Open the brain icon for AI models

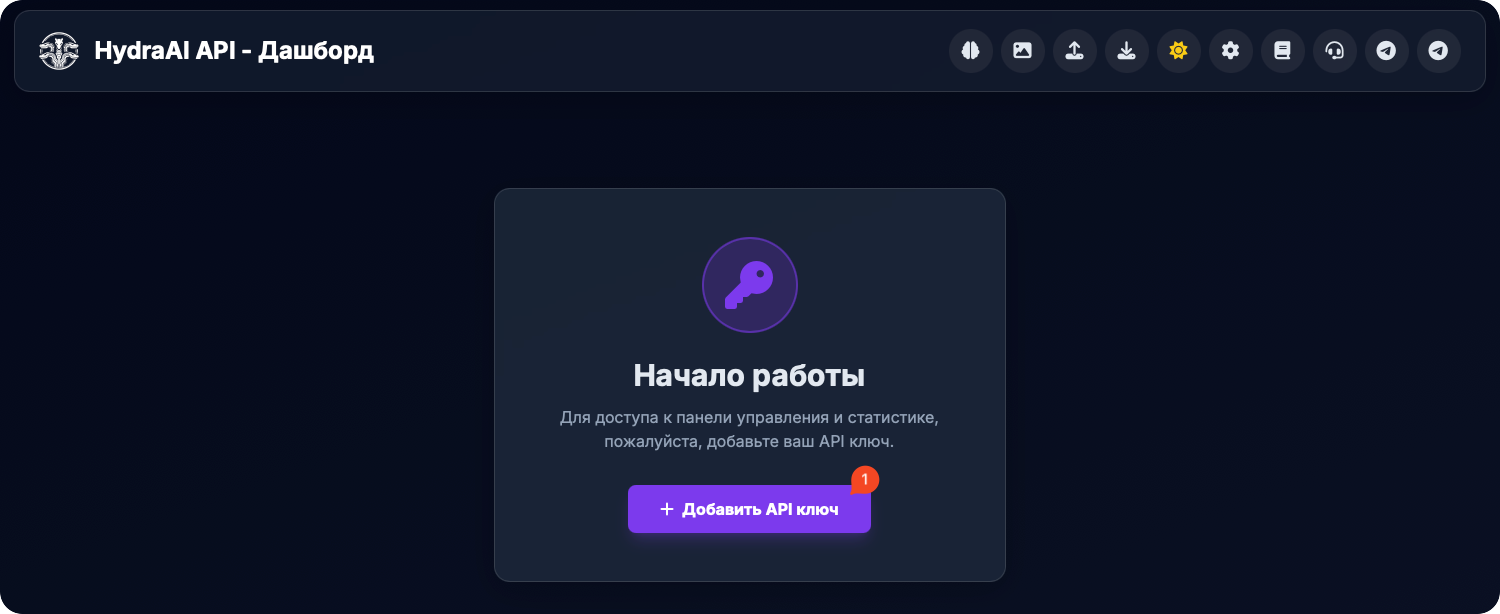click(x=970, y=50)
